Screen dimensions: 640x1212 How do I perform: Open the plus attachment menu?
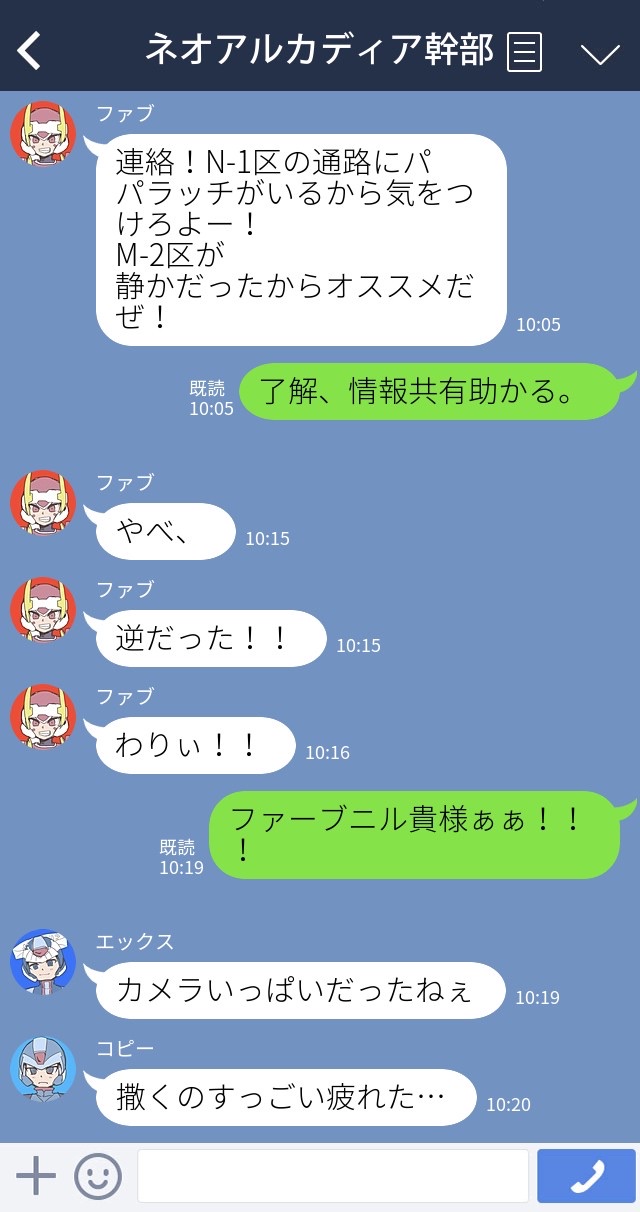[36, 1176]
